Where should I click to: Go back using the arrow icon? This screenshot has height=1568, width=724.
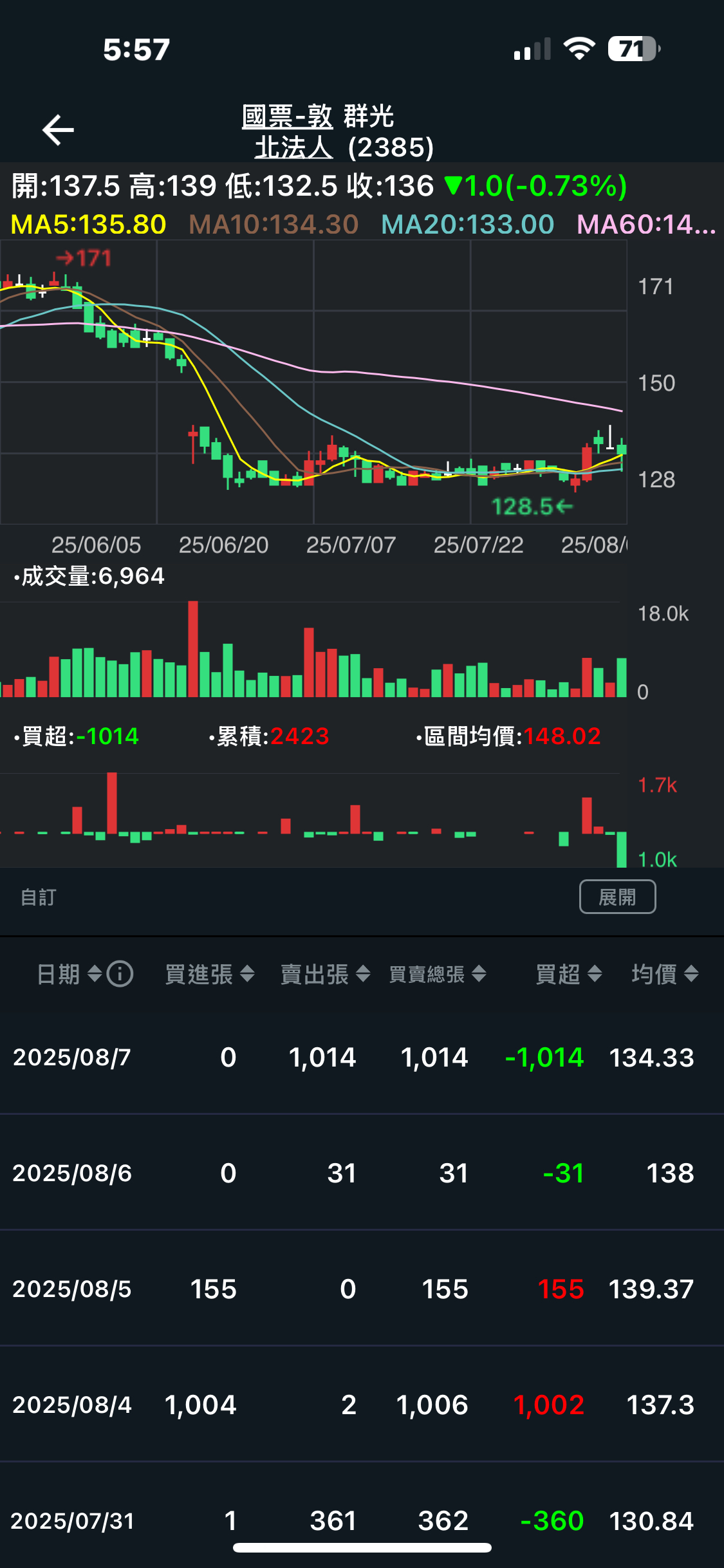pos(58,131)
